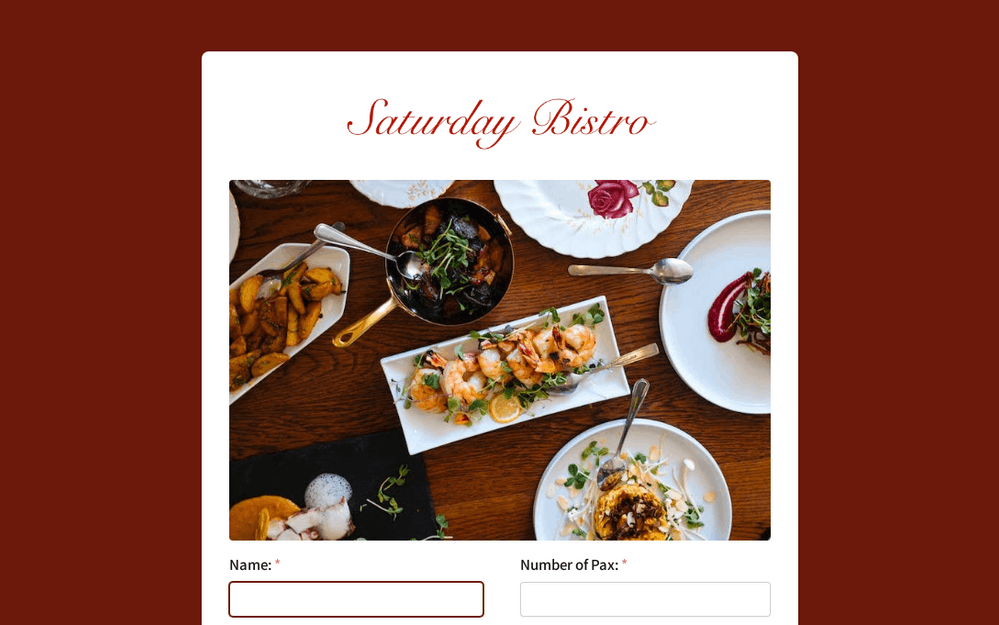The image size is (999, 625).
Task: Tap the Name text field
Action: tap(356, 599)
